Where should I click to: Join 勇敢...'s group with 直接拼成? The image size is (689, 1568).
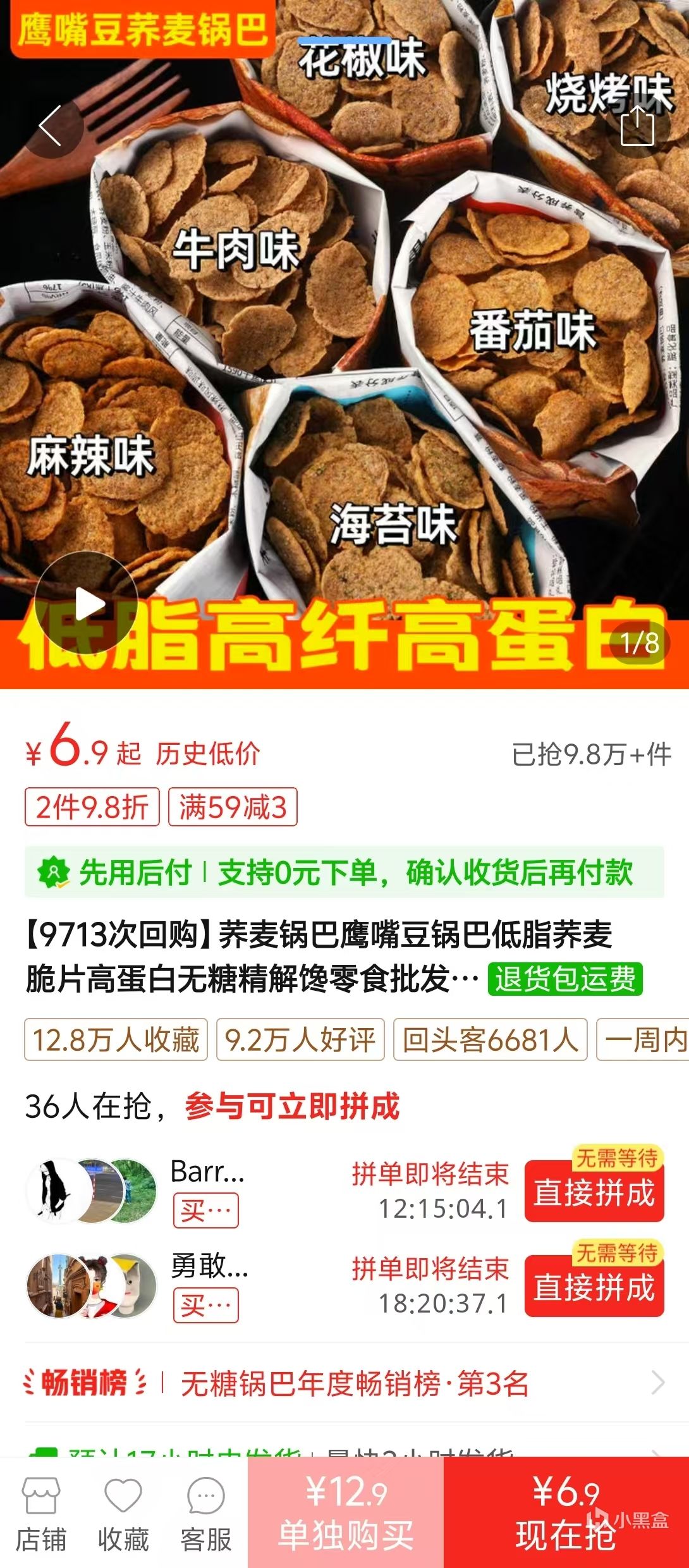594,1287
